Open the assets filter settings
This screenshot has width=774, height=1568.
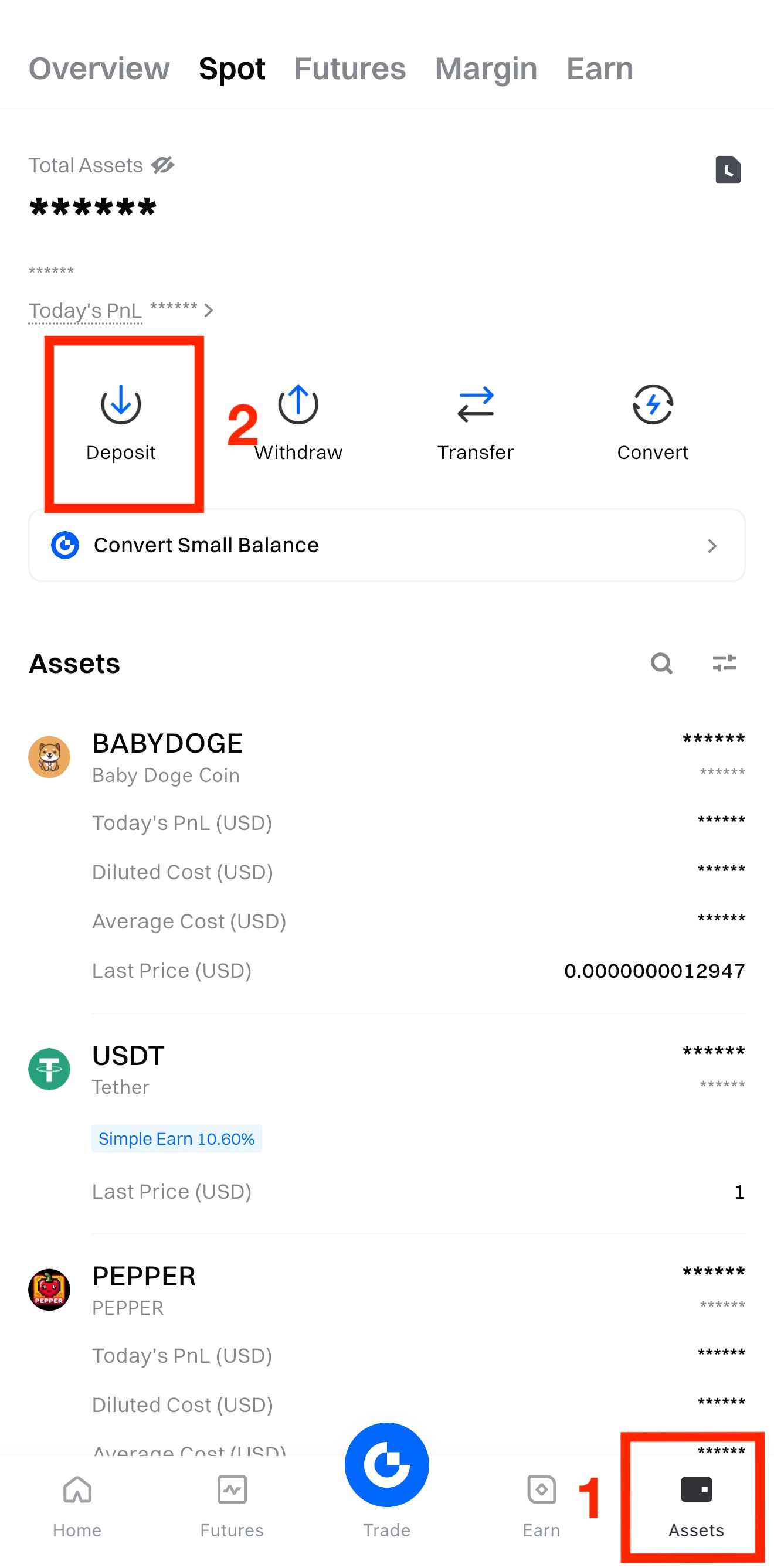tap(724, 663)
